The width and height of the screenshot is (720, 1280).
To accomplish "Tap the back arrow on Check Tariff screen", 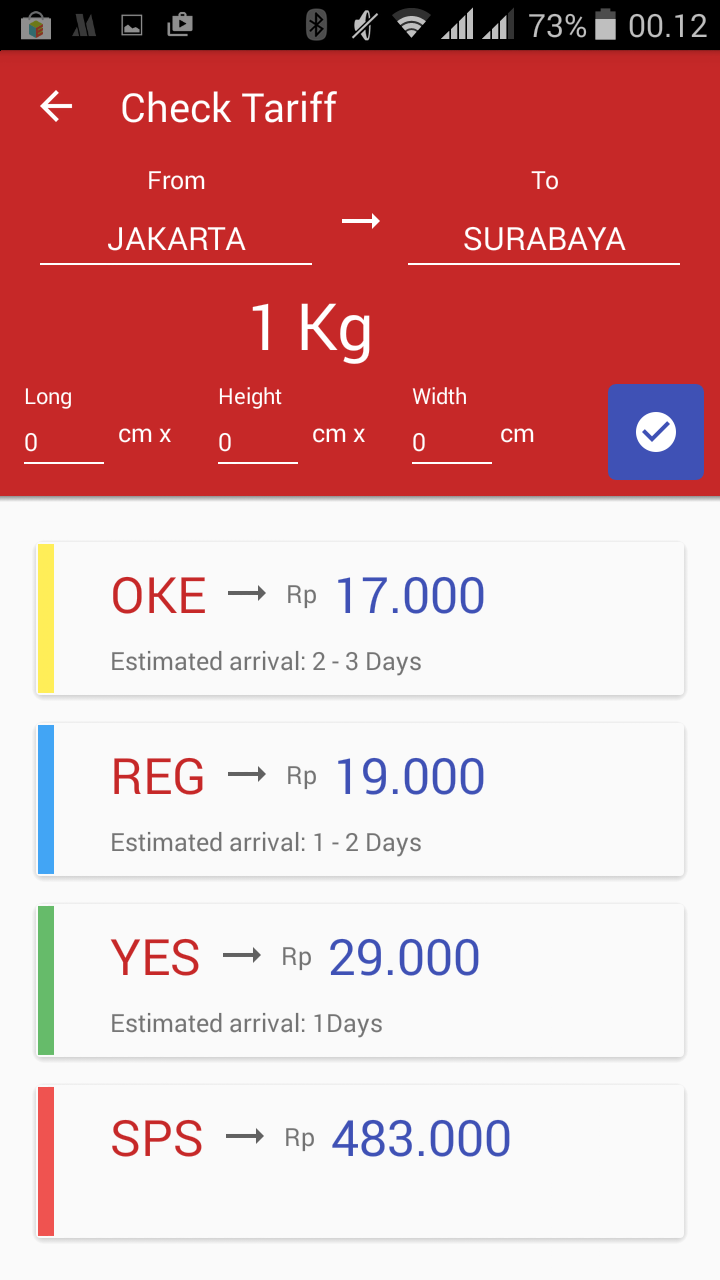I will [55, 107].
